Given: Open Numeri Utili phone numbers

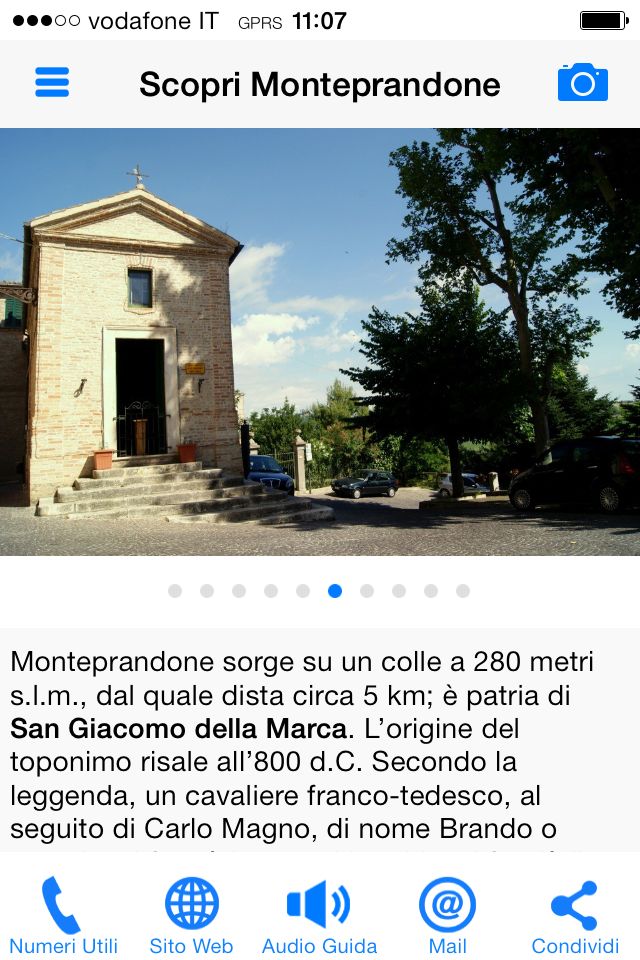Looking at the screenshot, I should pos(63,916).
